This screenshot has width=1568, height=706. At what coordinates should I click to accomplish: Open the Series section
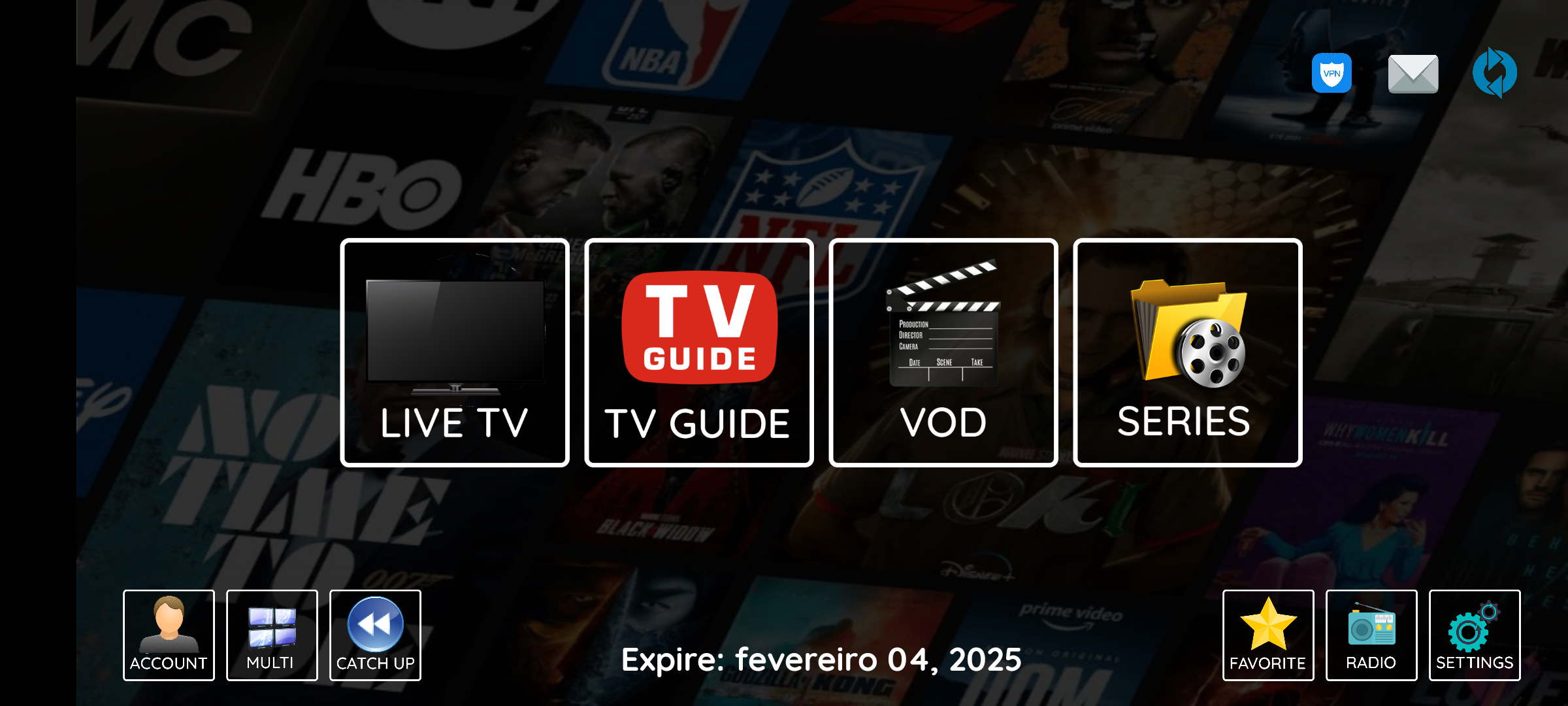pyautogui.click(x=1188, y=353)
